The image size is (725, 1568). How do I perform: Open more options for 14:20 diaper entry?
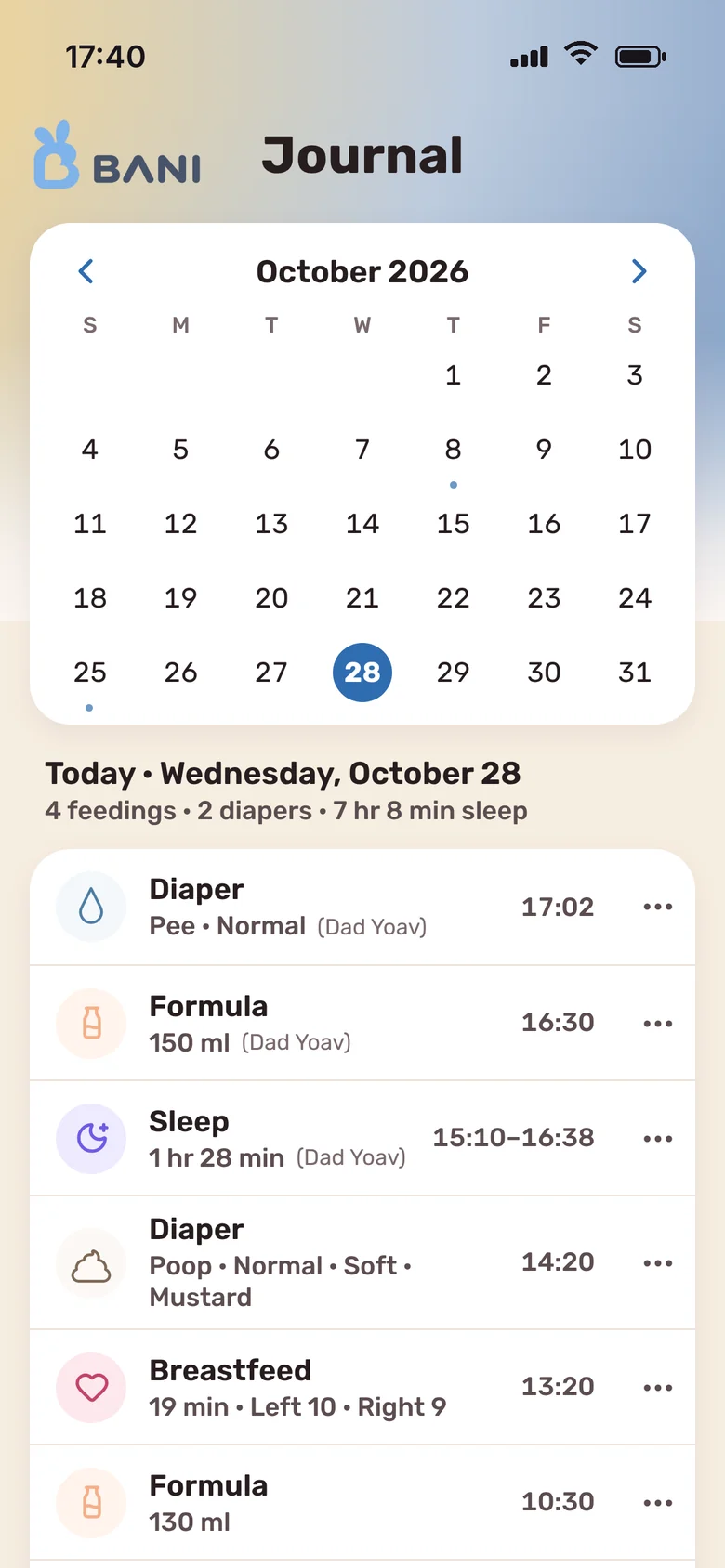coord(658,1262)
